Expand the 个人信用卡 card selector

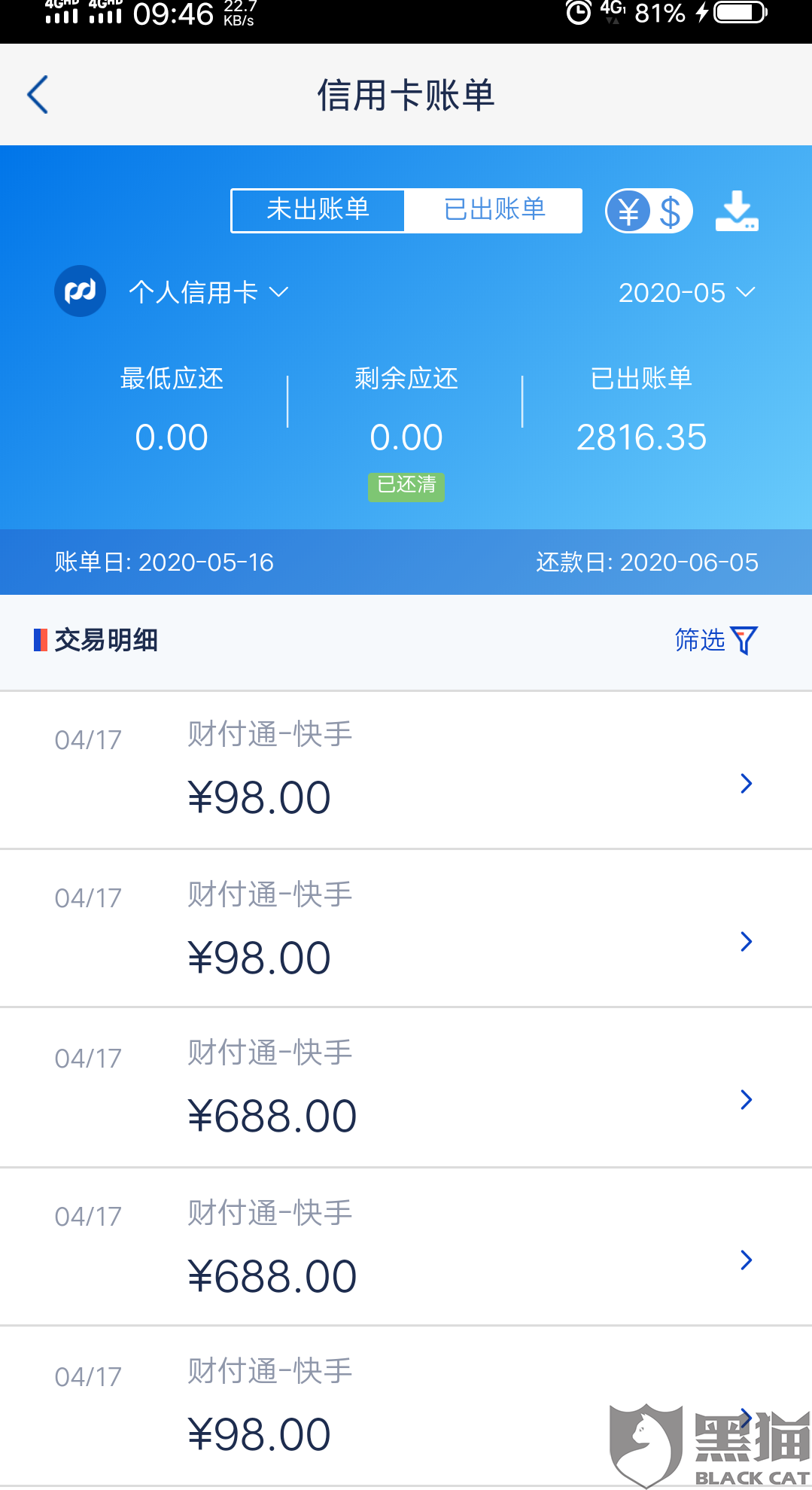coord(208,292)
